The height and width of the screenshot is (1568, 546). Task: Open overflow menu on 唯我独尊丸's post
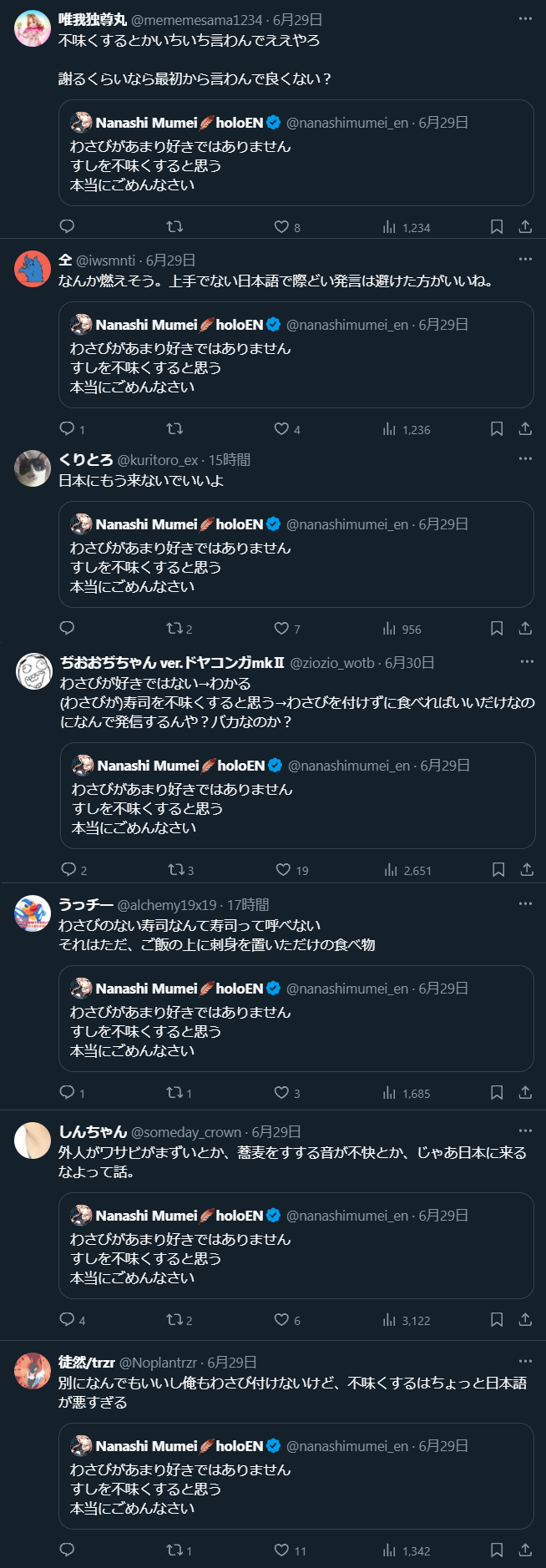pos(525,18)
